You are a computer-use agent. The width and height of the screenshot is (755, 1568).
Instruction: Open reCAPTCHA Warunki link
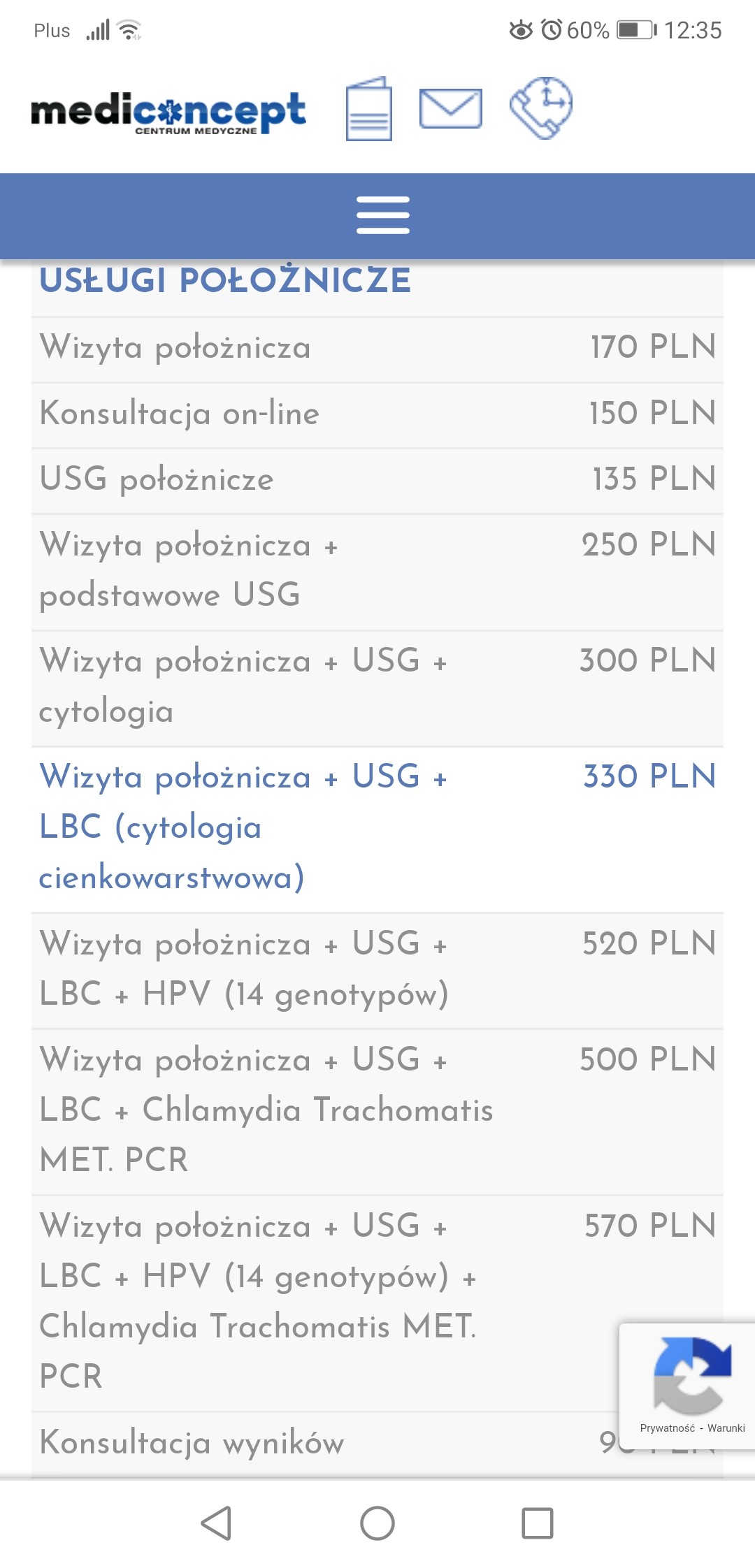(x=726, y=1428)
